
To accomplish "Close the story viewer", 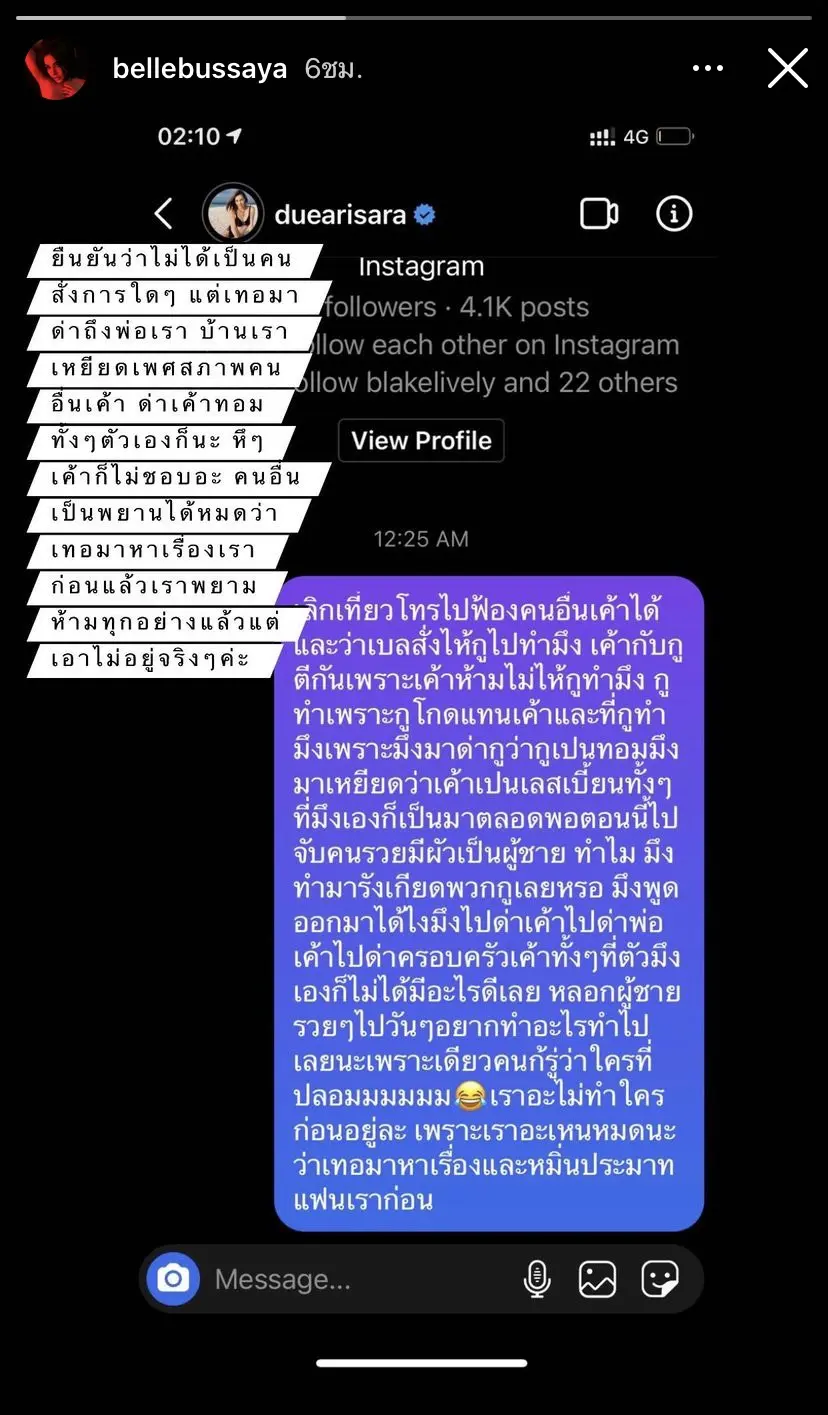I will coord(787,69).
